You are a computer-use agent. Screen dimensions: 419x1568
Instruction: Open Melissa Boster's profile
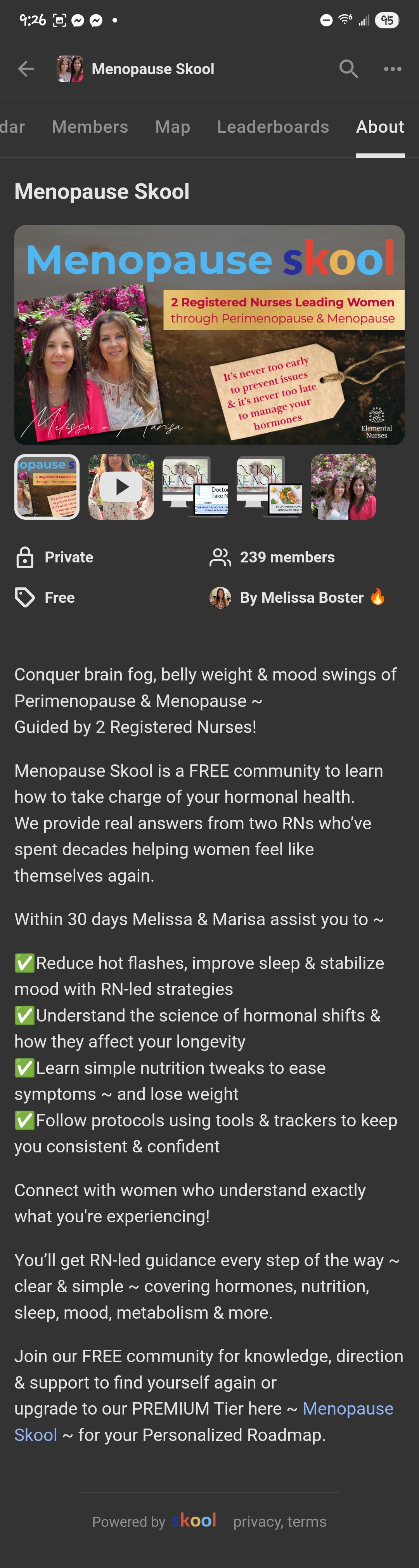301,598
